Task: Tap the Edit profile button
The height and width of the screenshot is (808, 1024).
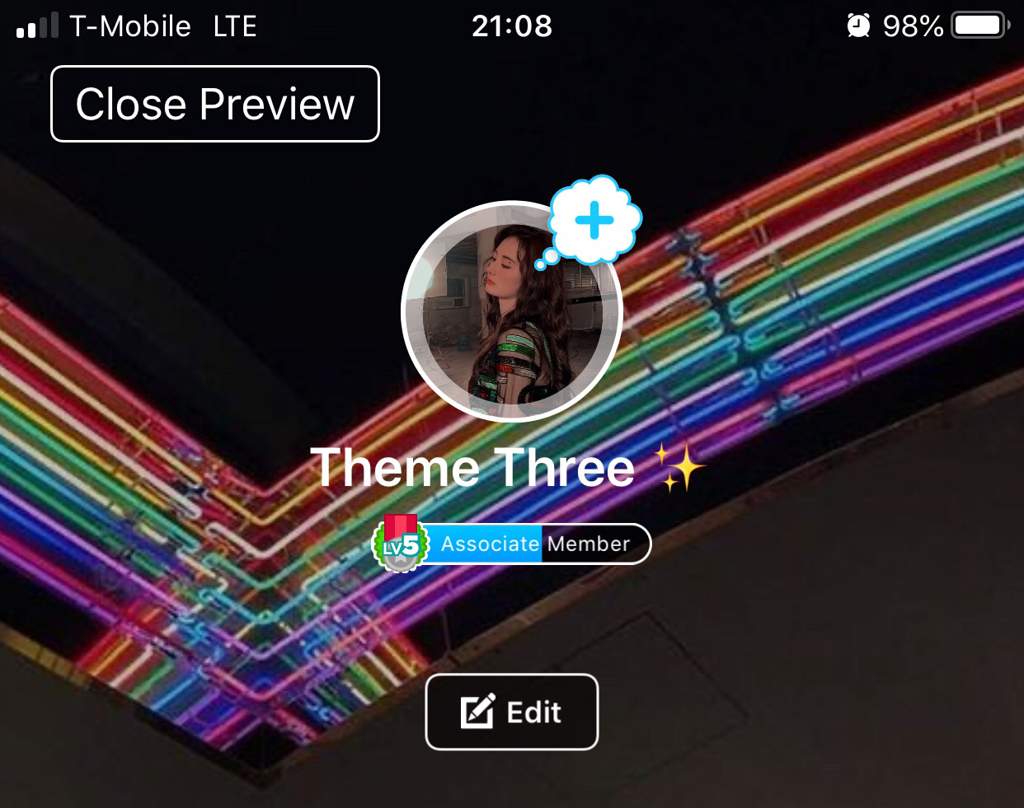Action: point(511,712)
